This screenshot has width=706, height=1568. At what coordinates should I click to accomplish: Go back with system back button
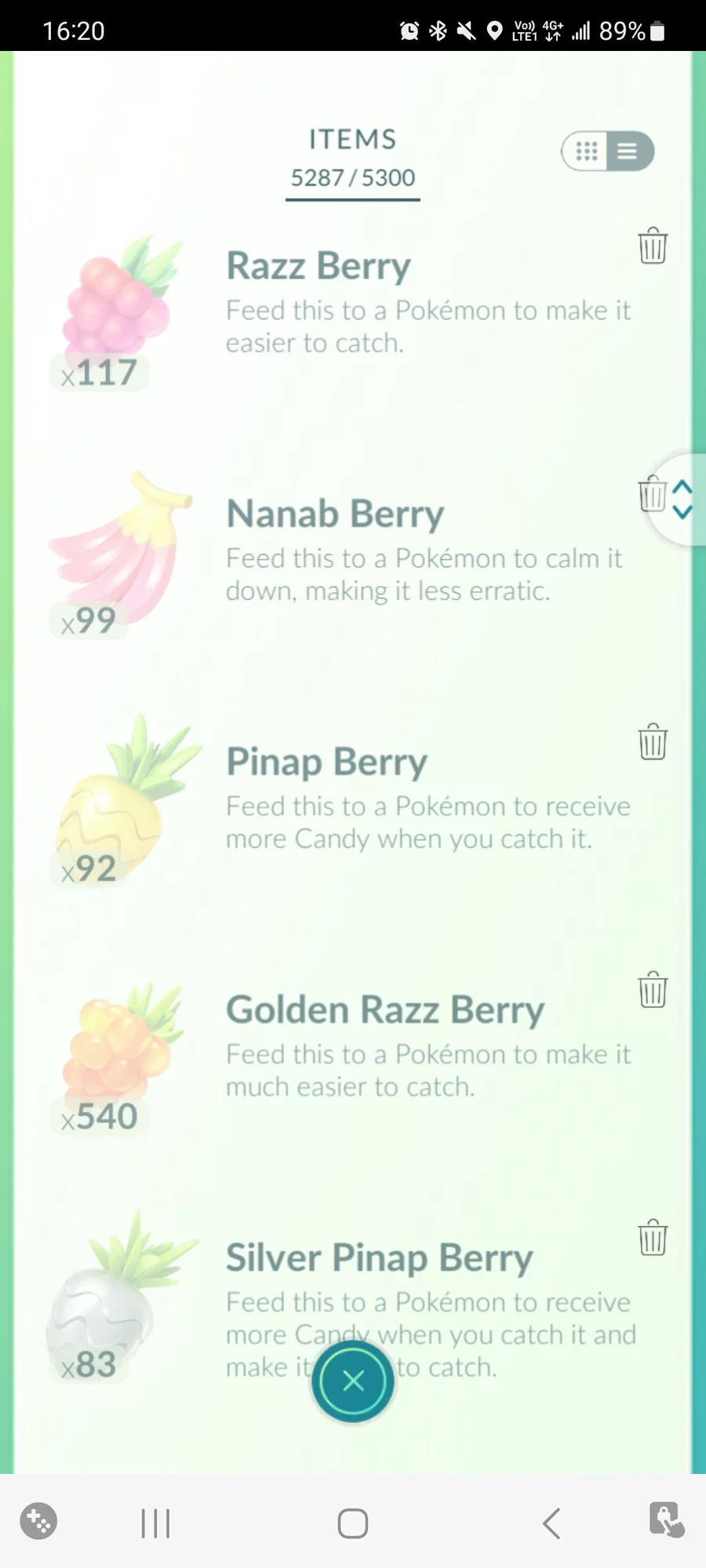tap(551, 1523)
